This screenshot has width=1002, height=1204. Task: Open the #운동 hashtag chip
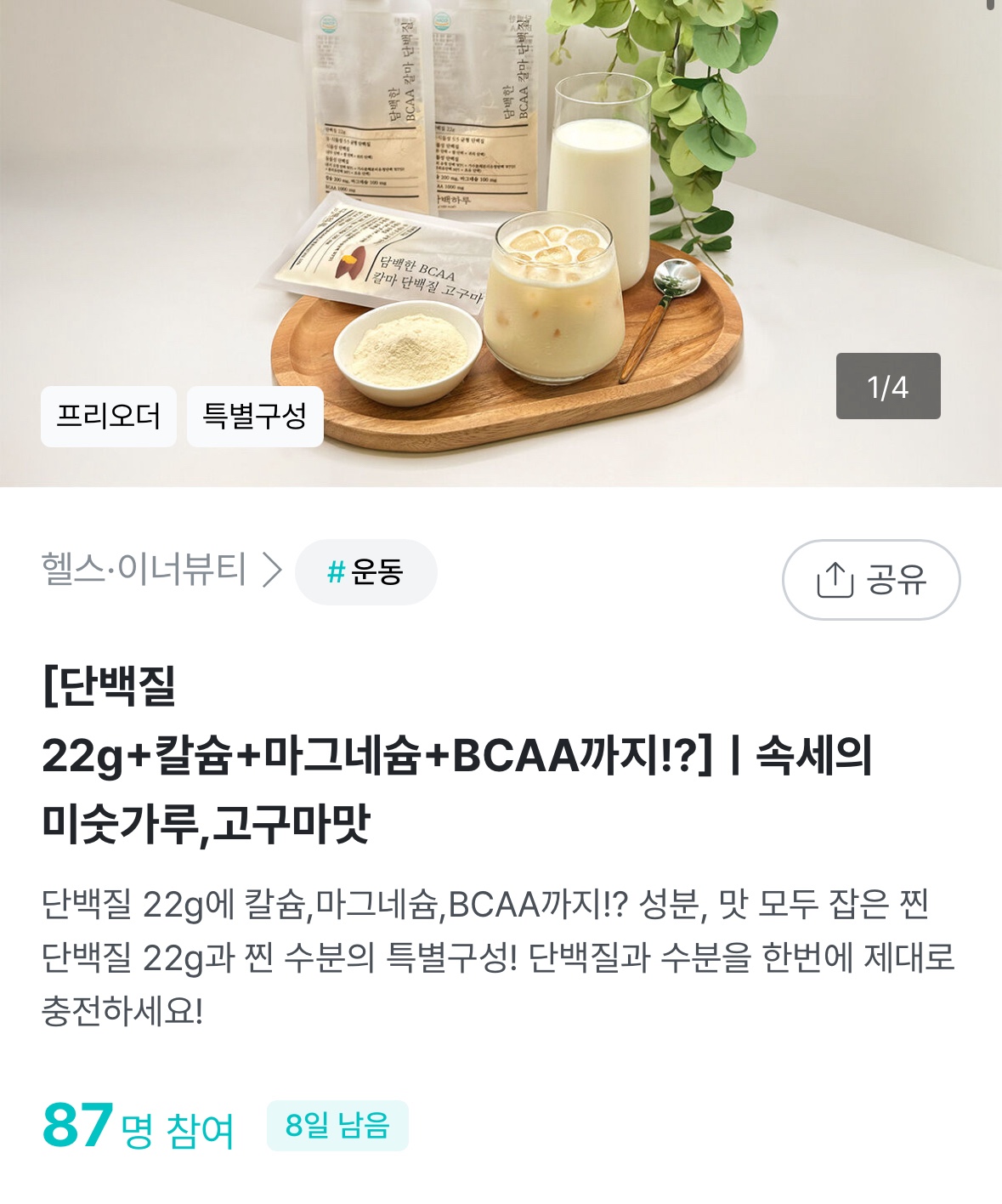pos(366,572)
